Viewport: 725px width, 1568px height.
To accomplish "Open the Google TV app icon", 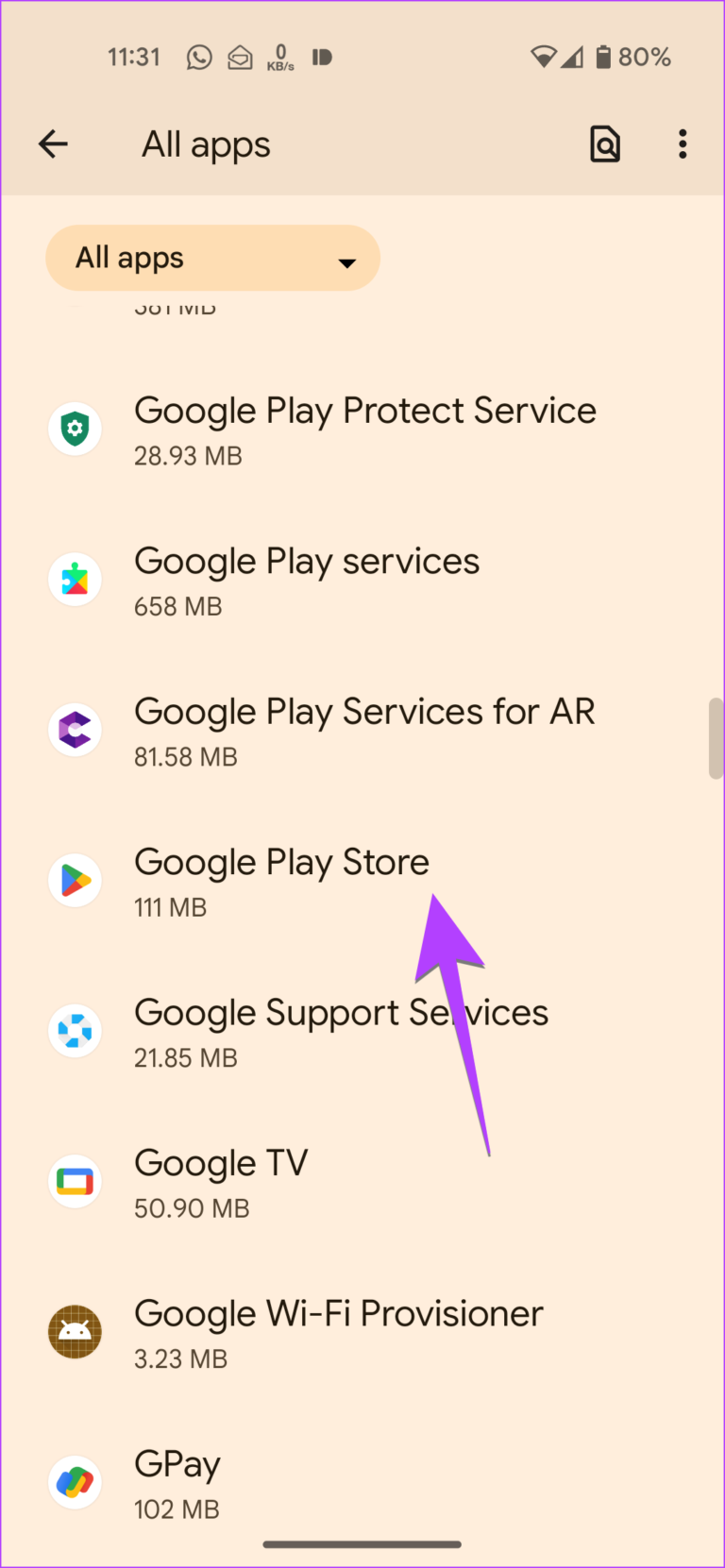I will [x=75, y=1181].
